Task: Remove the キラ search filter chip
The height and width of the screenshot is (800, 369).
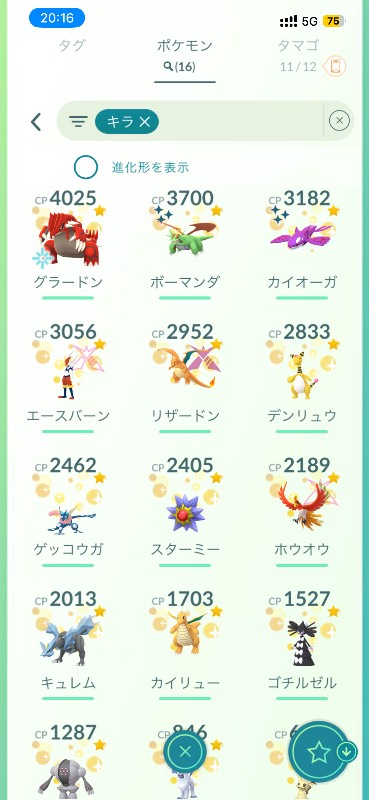Action: pos(127,121)
